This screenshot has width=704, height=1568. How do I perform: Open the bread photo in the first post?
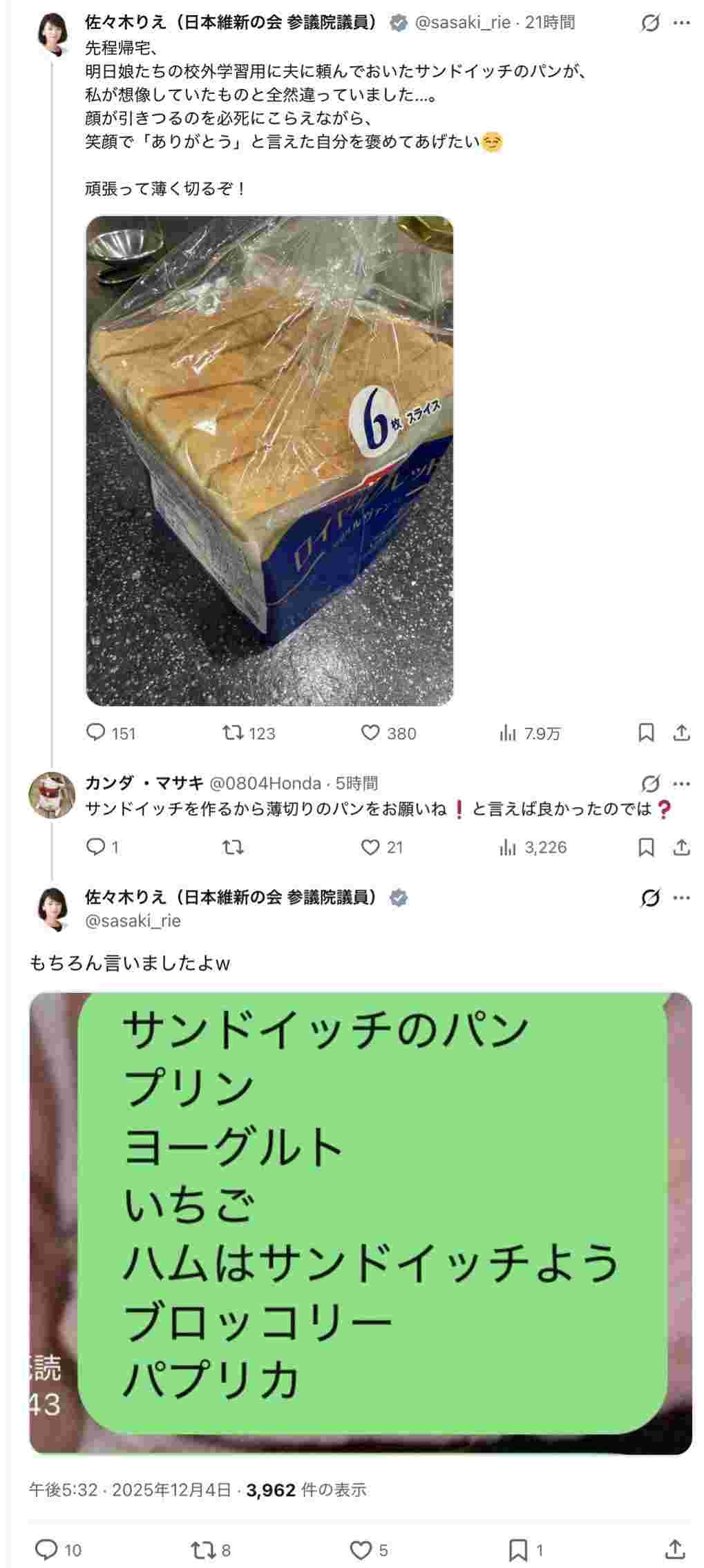coord(269,461)
